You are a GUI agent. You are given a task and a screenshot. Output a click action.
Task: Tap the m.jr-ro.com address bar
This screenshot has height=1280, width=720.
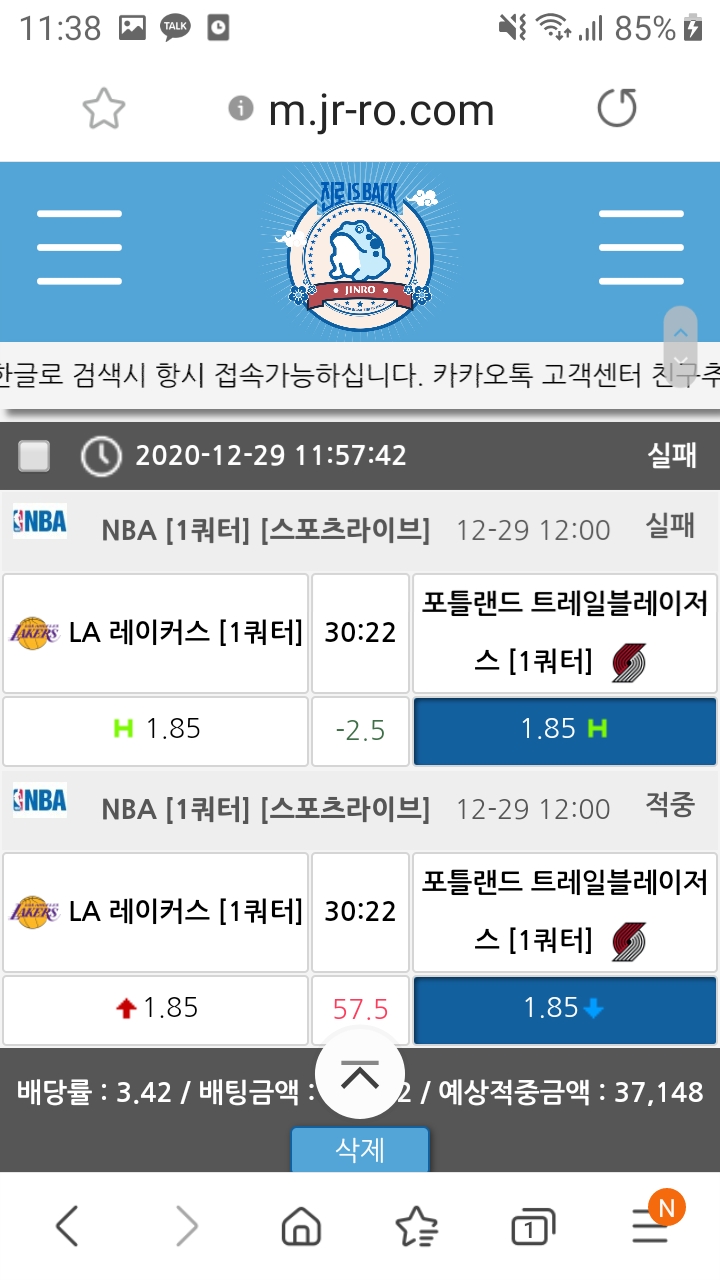click(381, 110)
